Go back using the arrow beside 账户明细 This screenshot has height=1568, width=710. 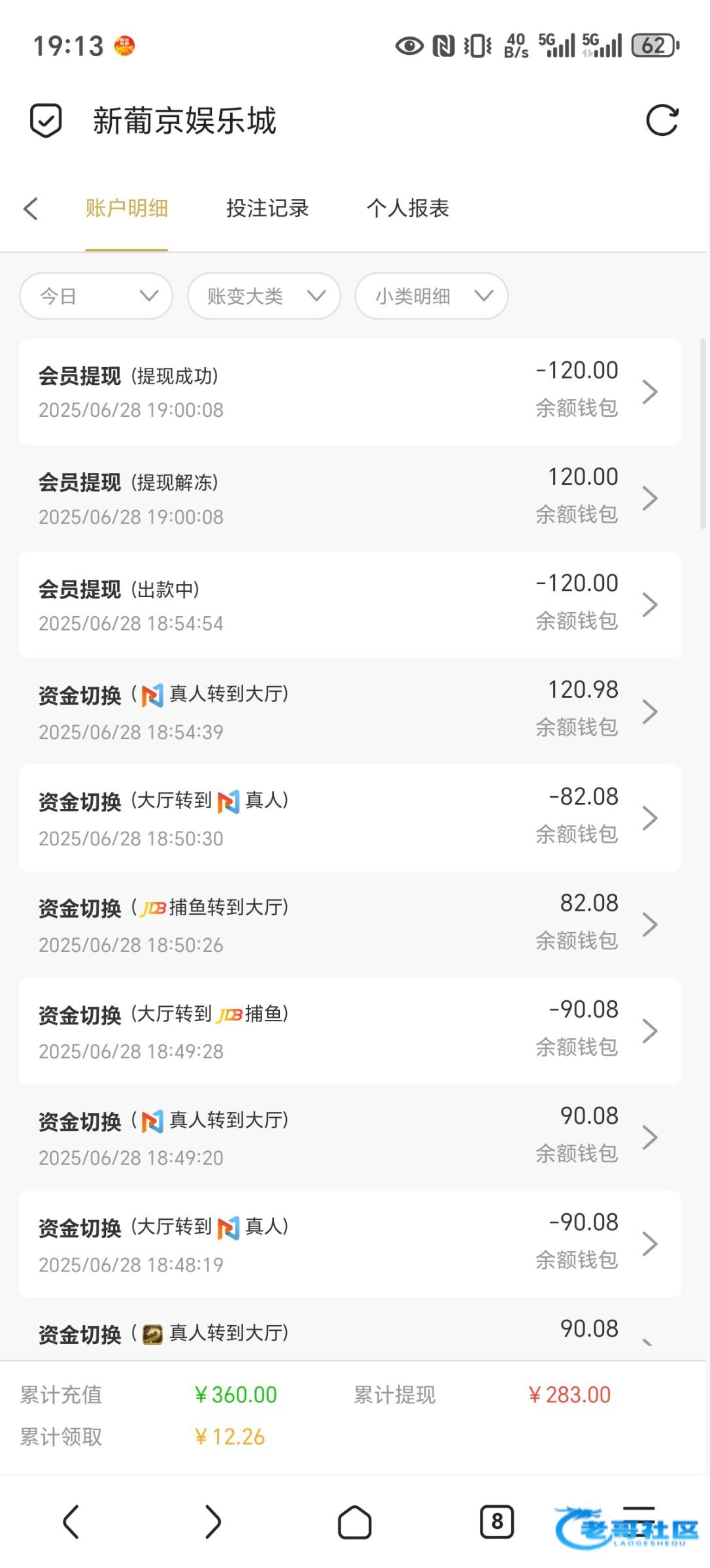pyautogui.click(x=31, y=209)
